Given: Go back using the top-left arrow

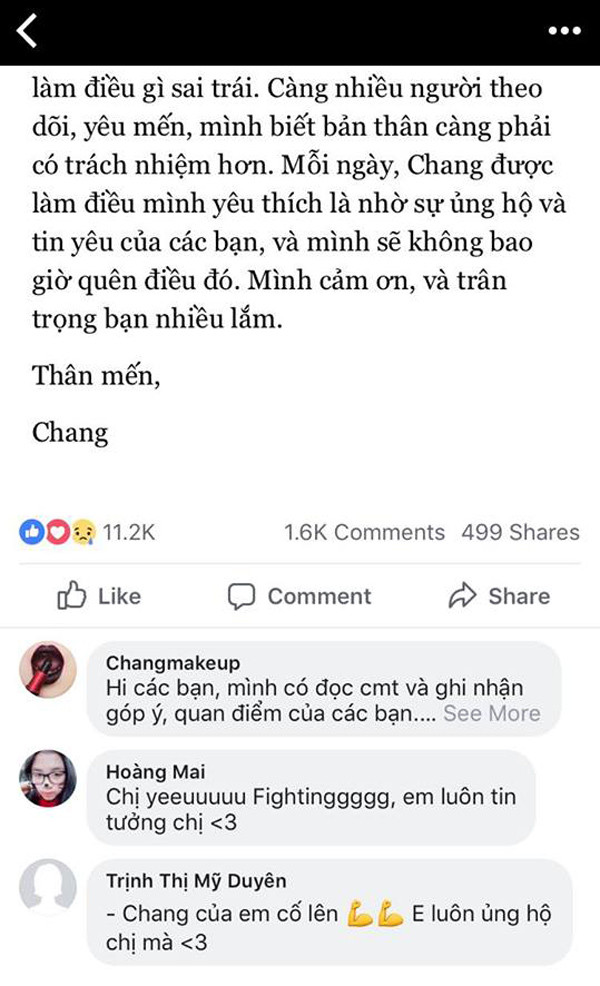Looking at the screenshot, I should point(27,30).
